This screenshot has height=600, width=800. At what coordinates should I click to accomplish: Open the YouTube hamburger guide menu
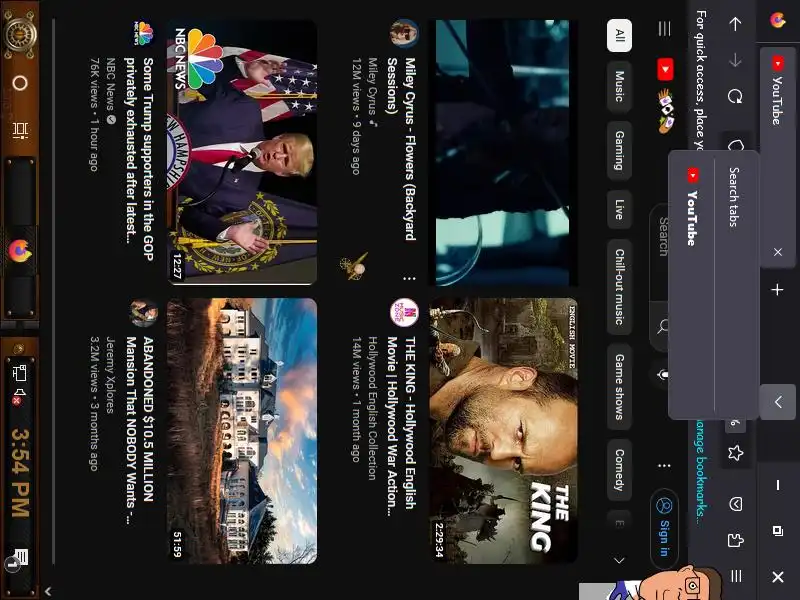click(664, 30)
